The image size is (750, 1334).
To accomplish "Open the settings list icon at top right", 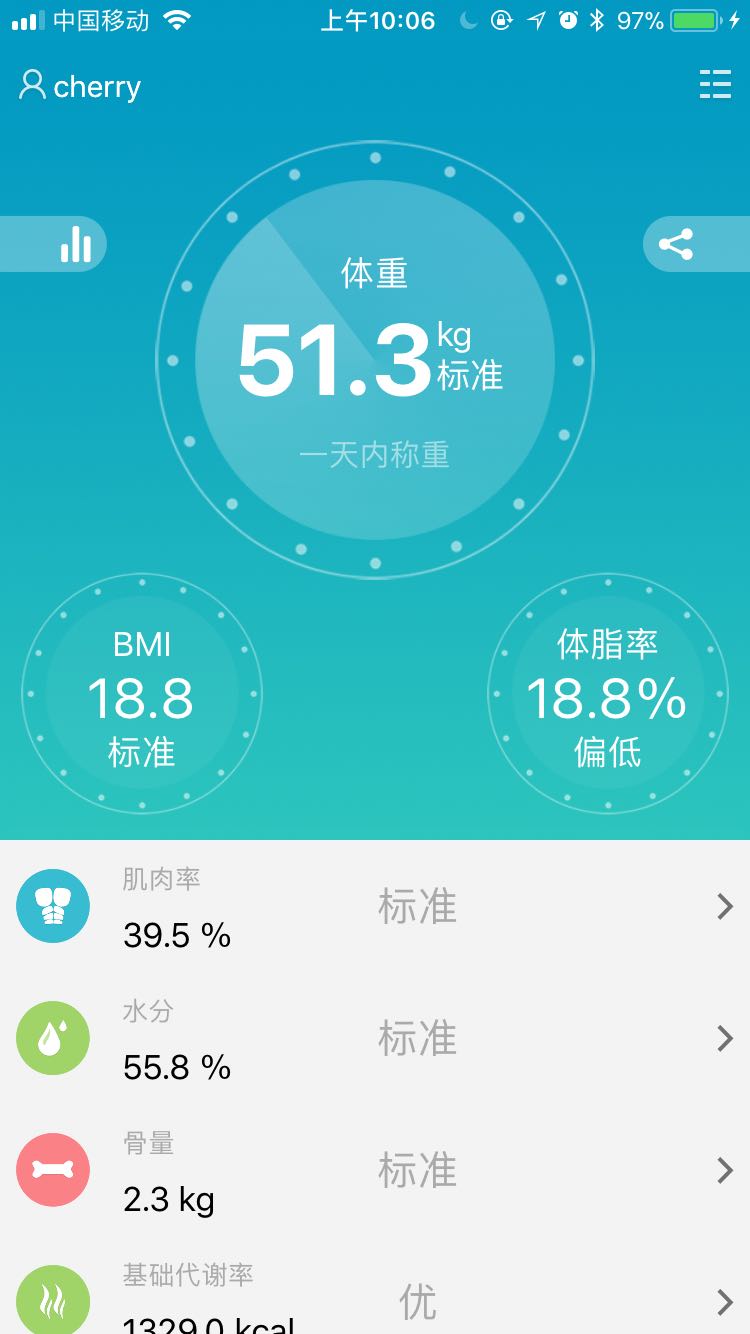I will click(716, 86).
